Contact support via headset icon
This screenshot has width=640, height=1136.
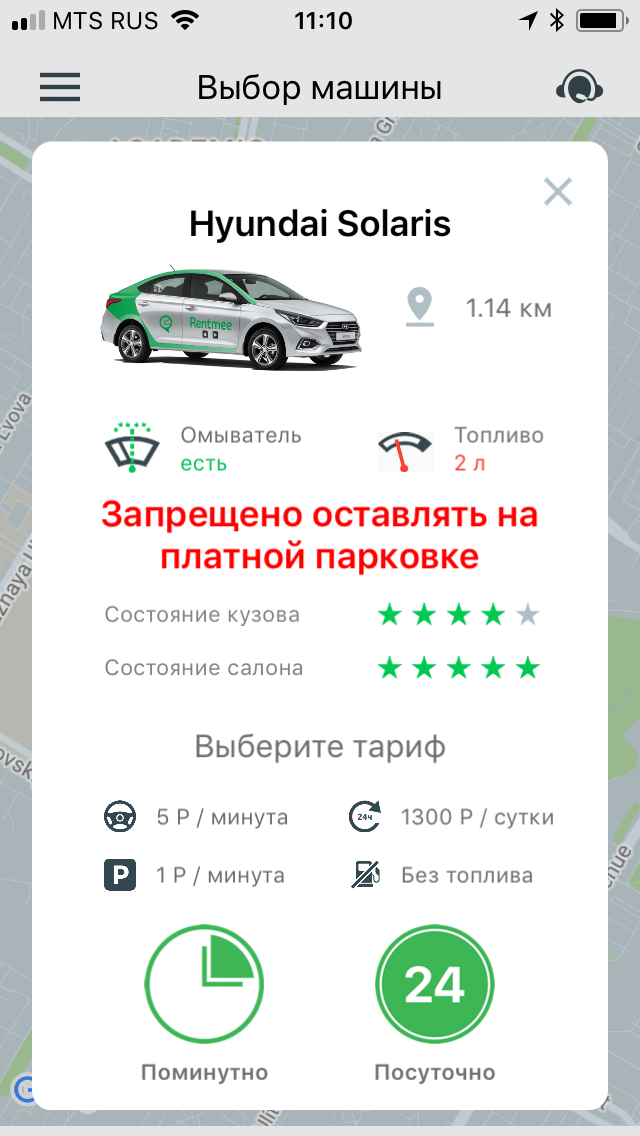tap(579, 88)
